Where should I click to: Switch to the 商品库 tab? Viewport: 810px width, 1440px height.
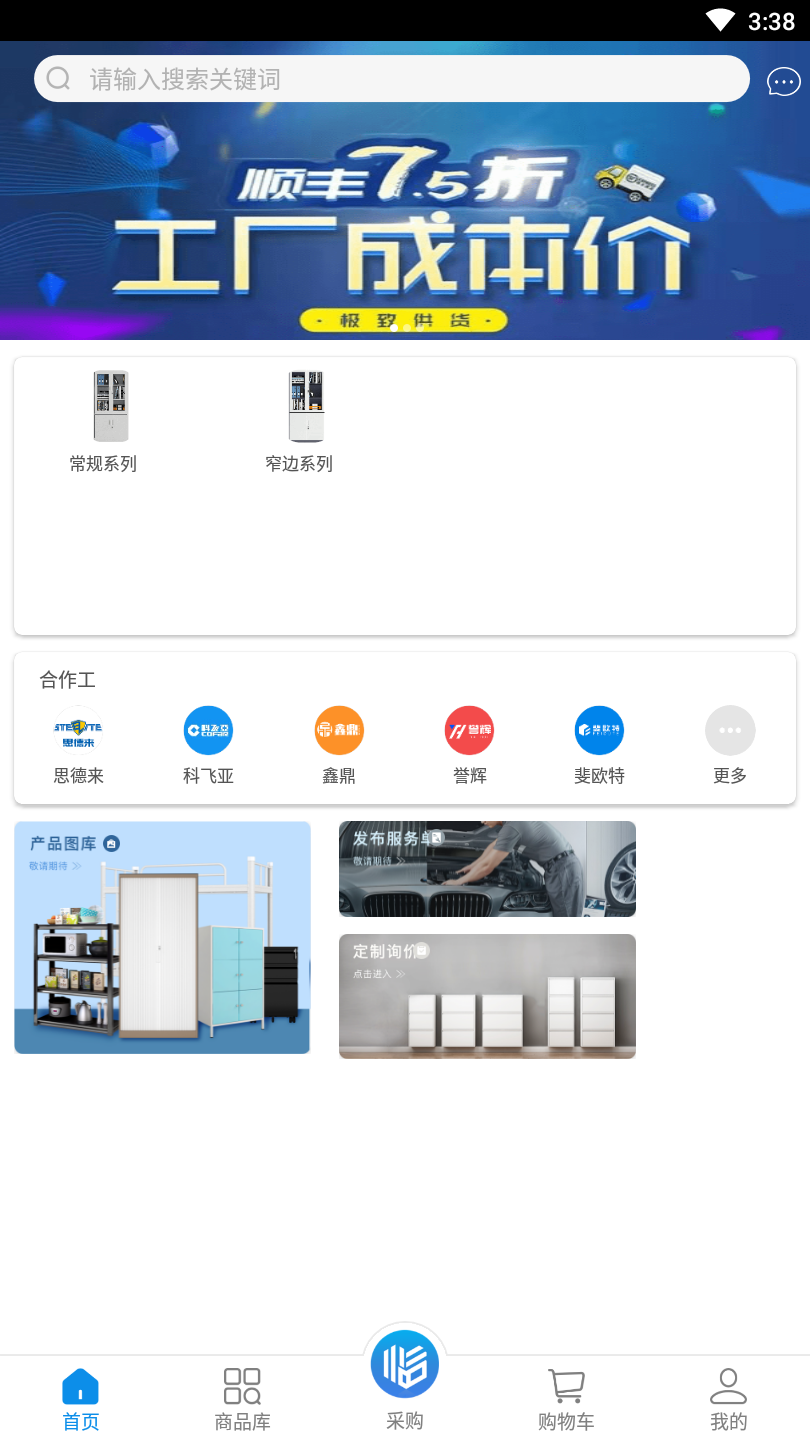243,1398
